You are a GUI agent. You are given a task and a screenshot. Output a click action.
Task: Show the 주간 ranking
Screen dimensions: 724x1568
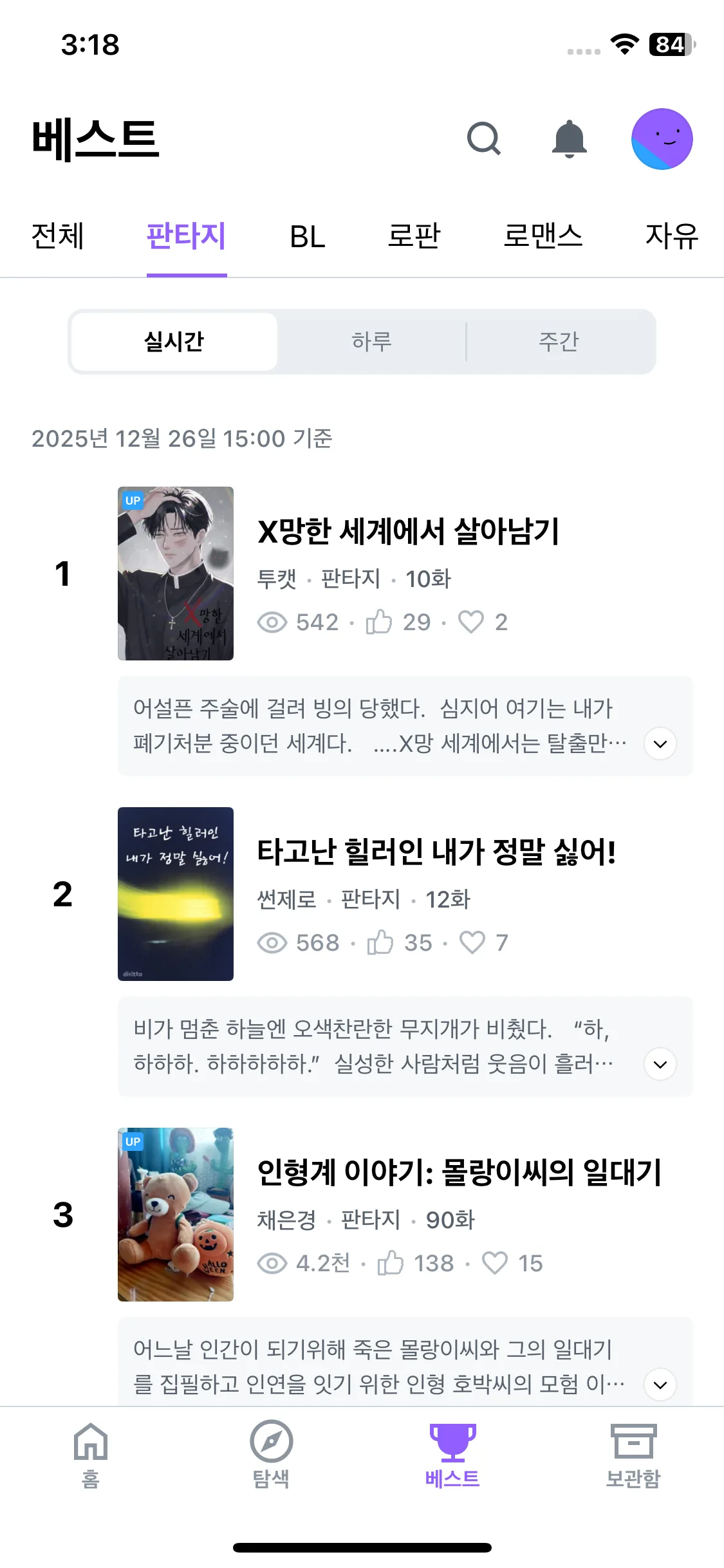click(559, 342)
